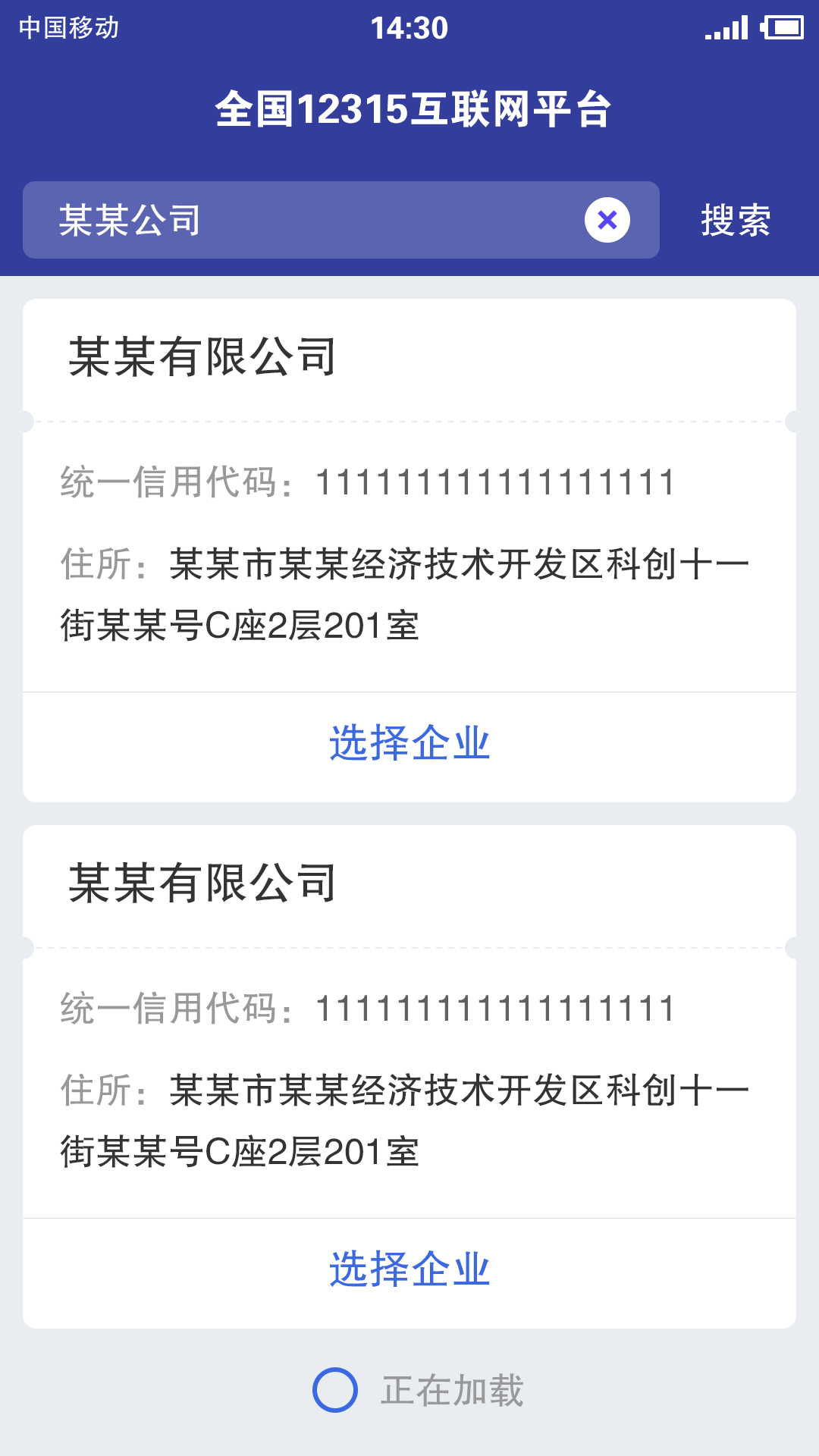Tap the 住所 address on the second card
Screen dimensions: 819x1456
[406, 1117]
